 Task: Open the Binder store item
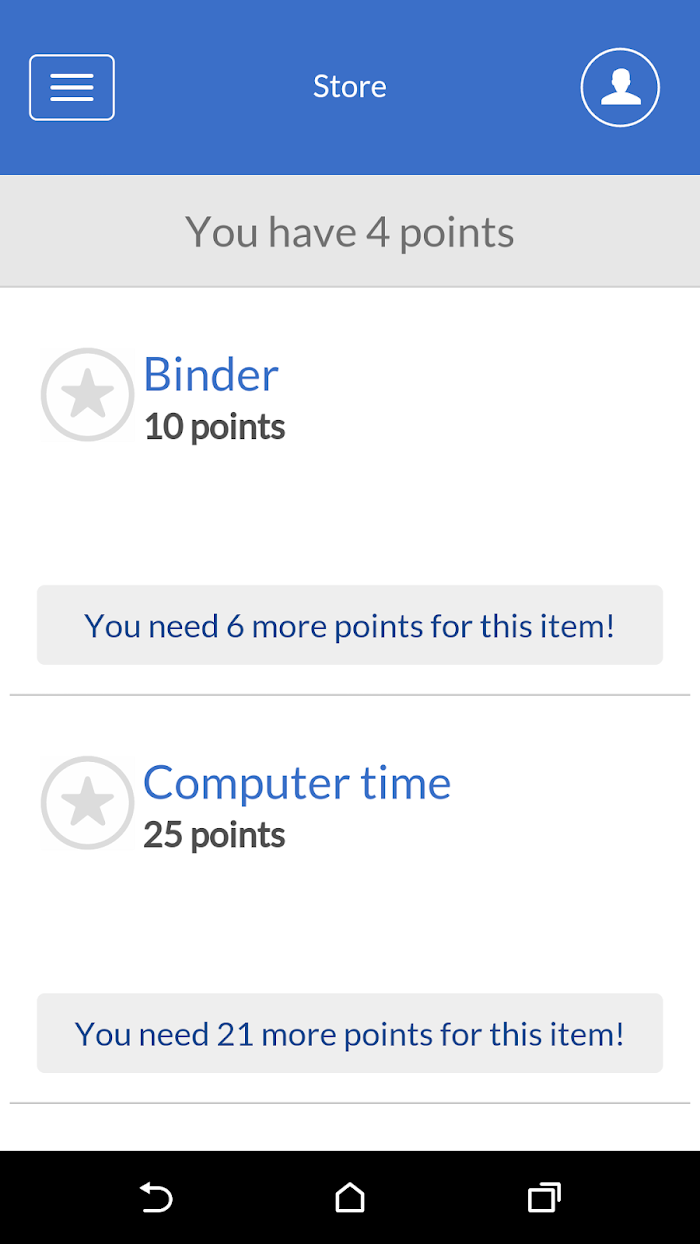[x=211, y=374]
